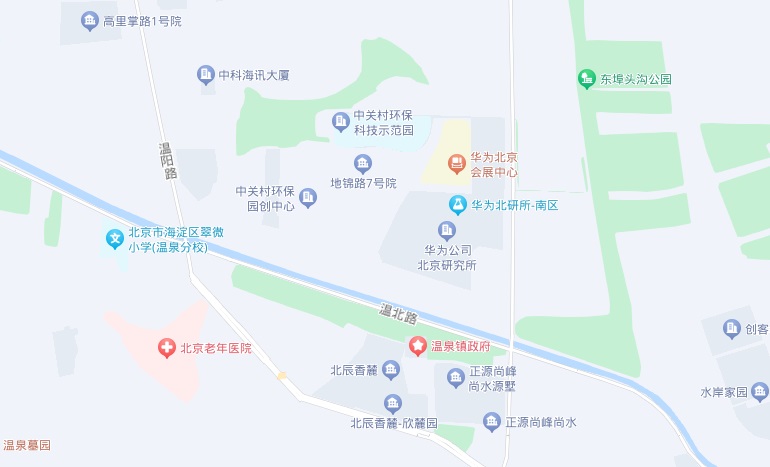Select the 温泉镇政府 government marker
The image size is (770, 467).
(417, 346)
